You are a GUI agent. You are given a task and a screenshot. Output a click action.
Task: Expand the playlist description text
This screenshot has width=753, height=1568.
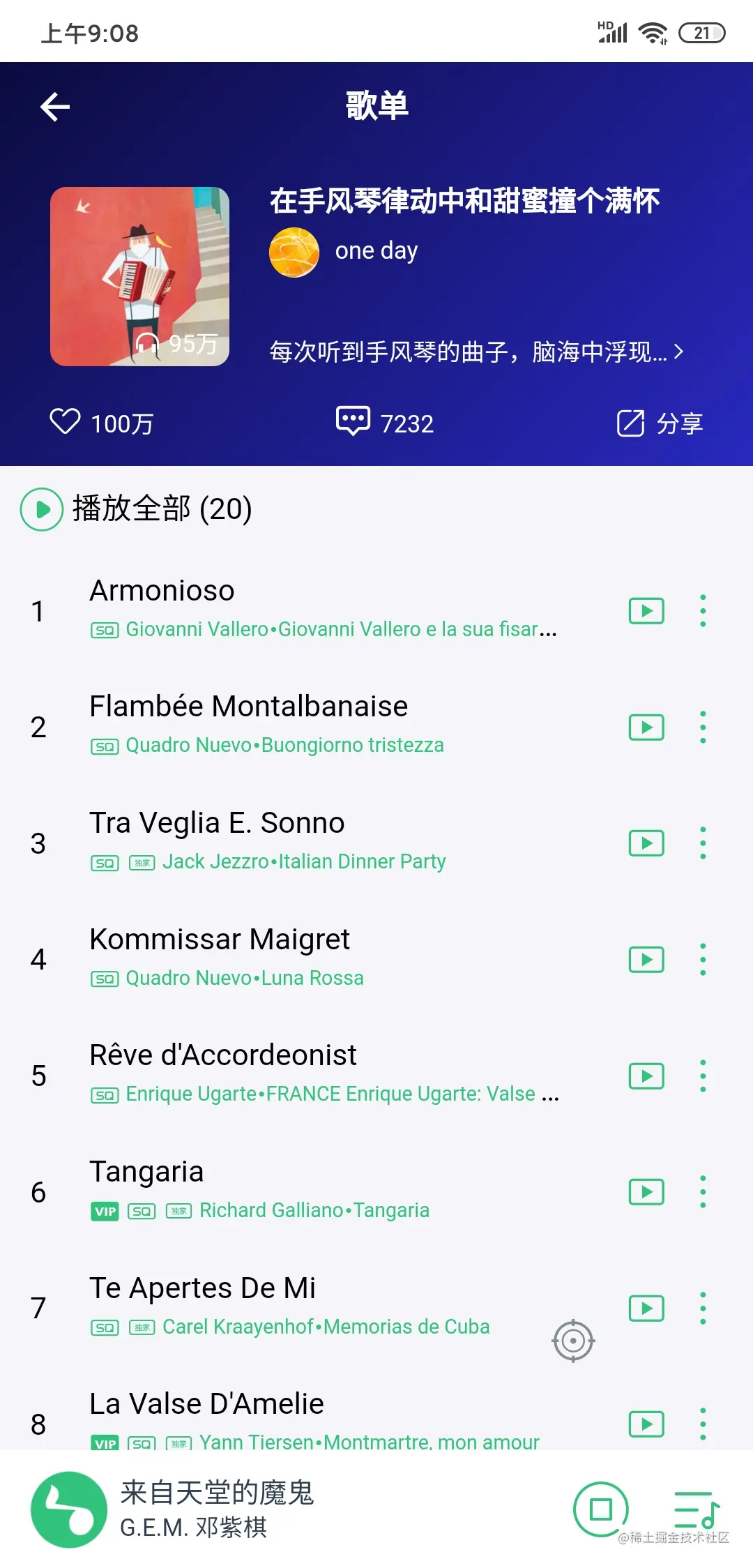coord(476,352)
